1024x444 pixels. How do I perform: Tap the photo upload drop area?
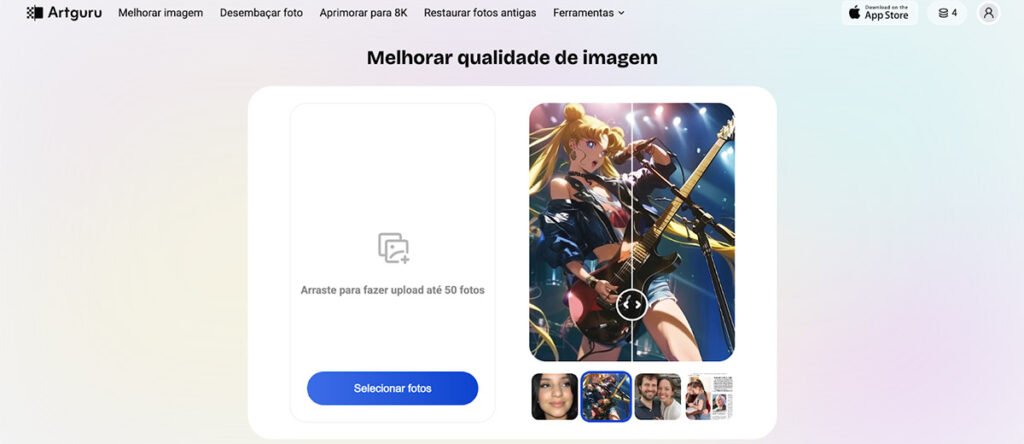(x=392, y=250)
